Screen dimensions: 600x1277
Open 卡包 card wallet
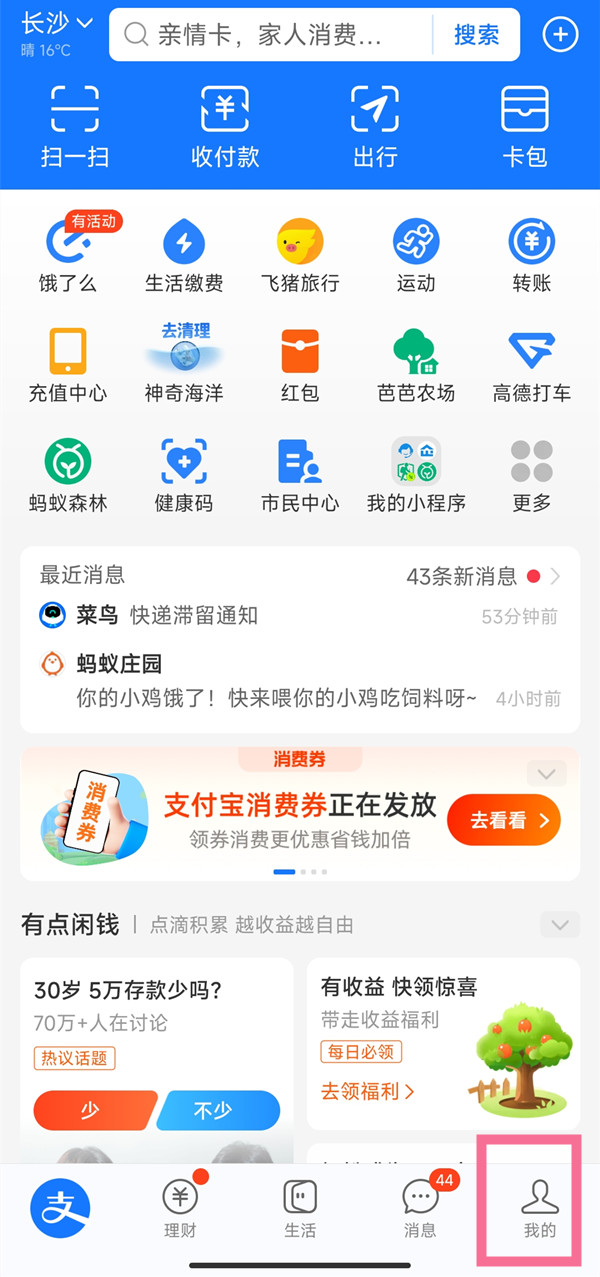tap(525, 125)
